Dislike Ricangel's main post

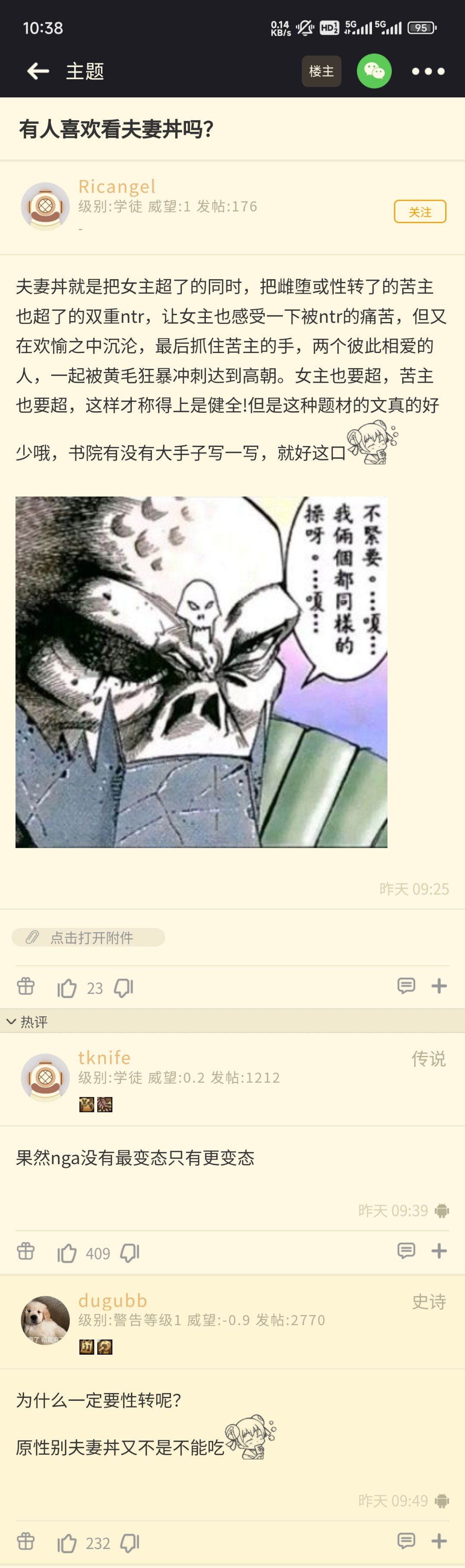point(124,987)
